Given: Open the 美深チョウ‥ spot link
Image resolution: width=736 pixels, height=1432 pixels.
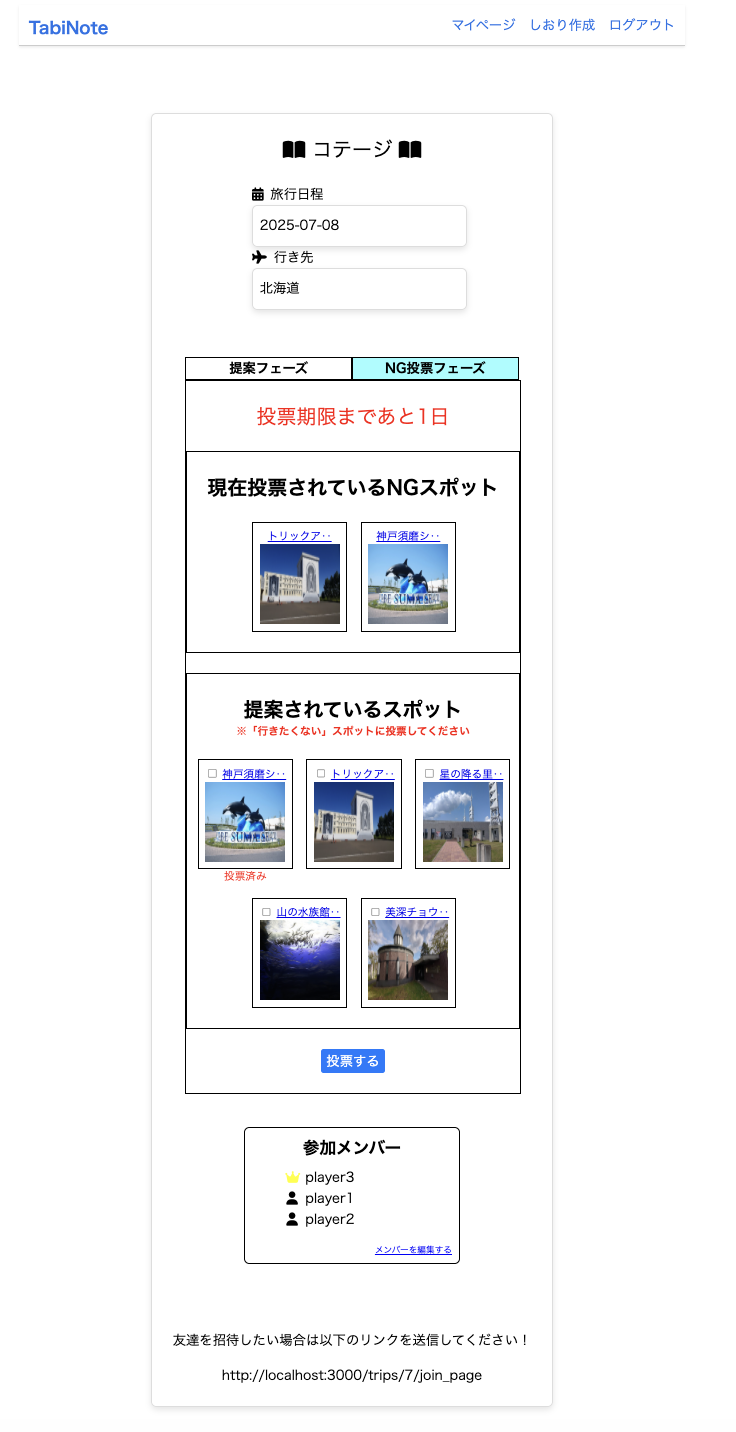Looking at the screenshot, I should [x=417, y=912].
